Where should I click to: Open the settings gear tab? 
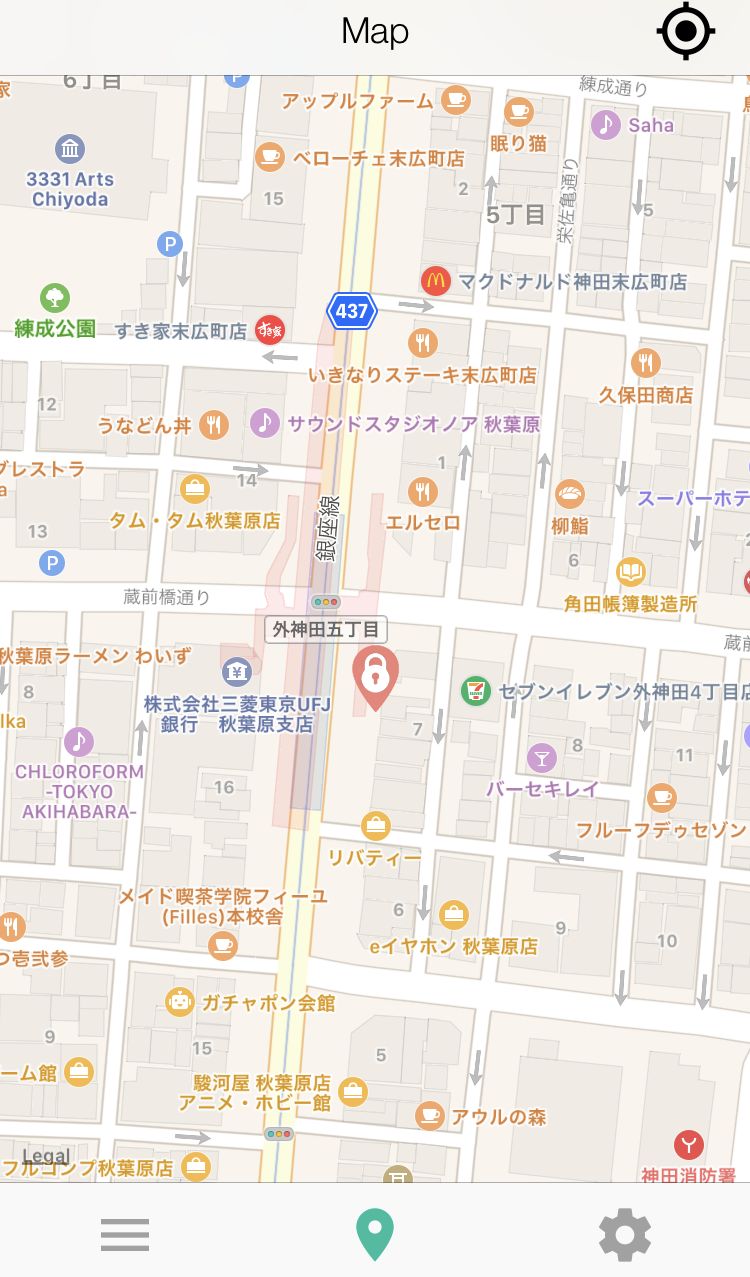pyautogui.click(x=625, y=1235)
